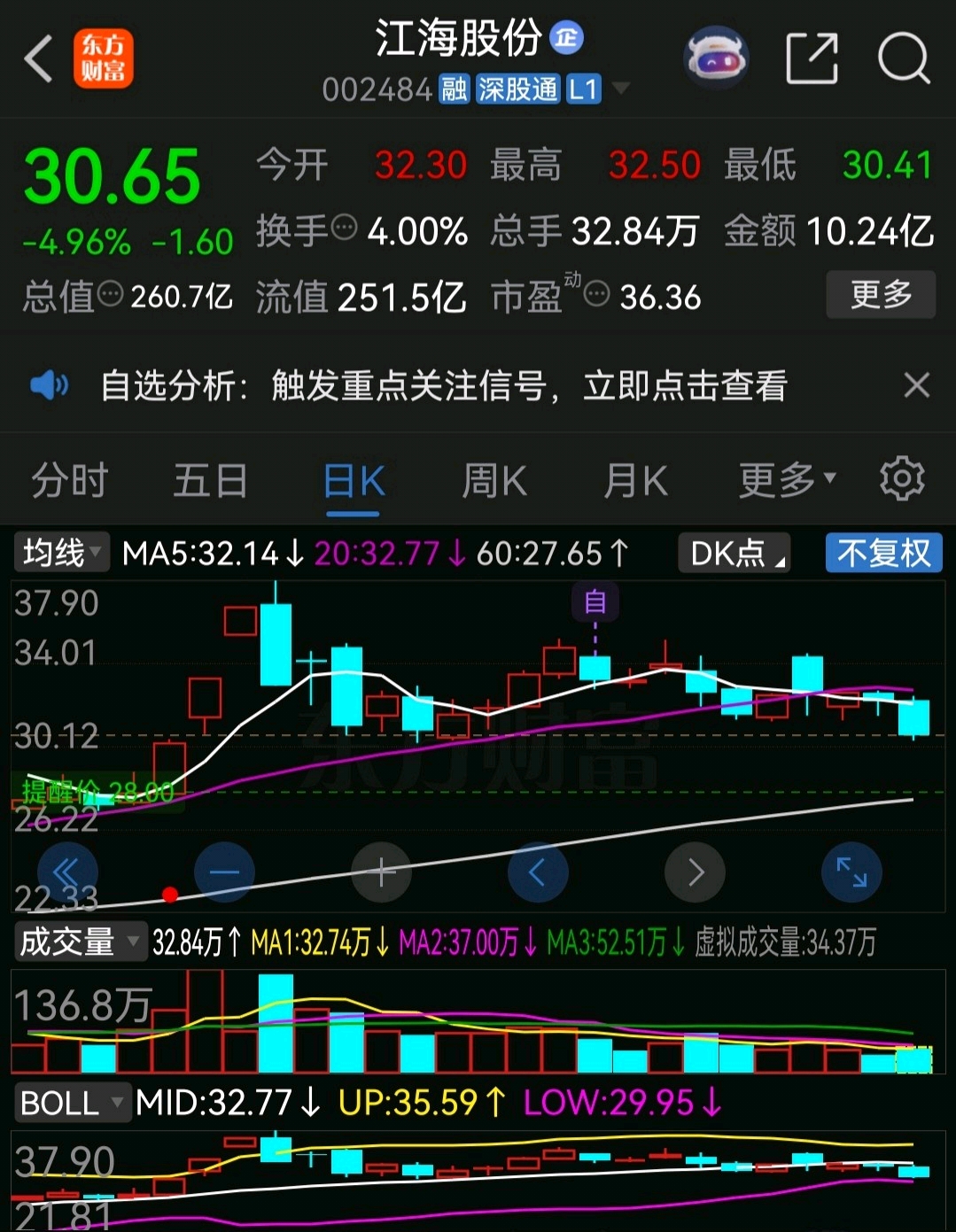Select the 周K tab
Image resolution: width=956 pixels, height=1232 pixels.
tap(494, 481)
